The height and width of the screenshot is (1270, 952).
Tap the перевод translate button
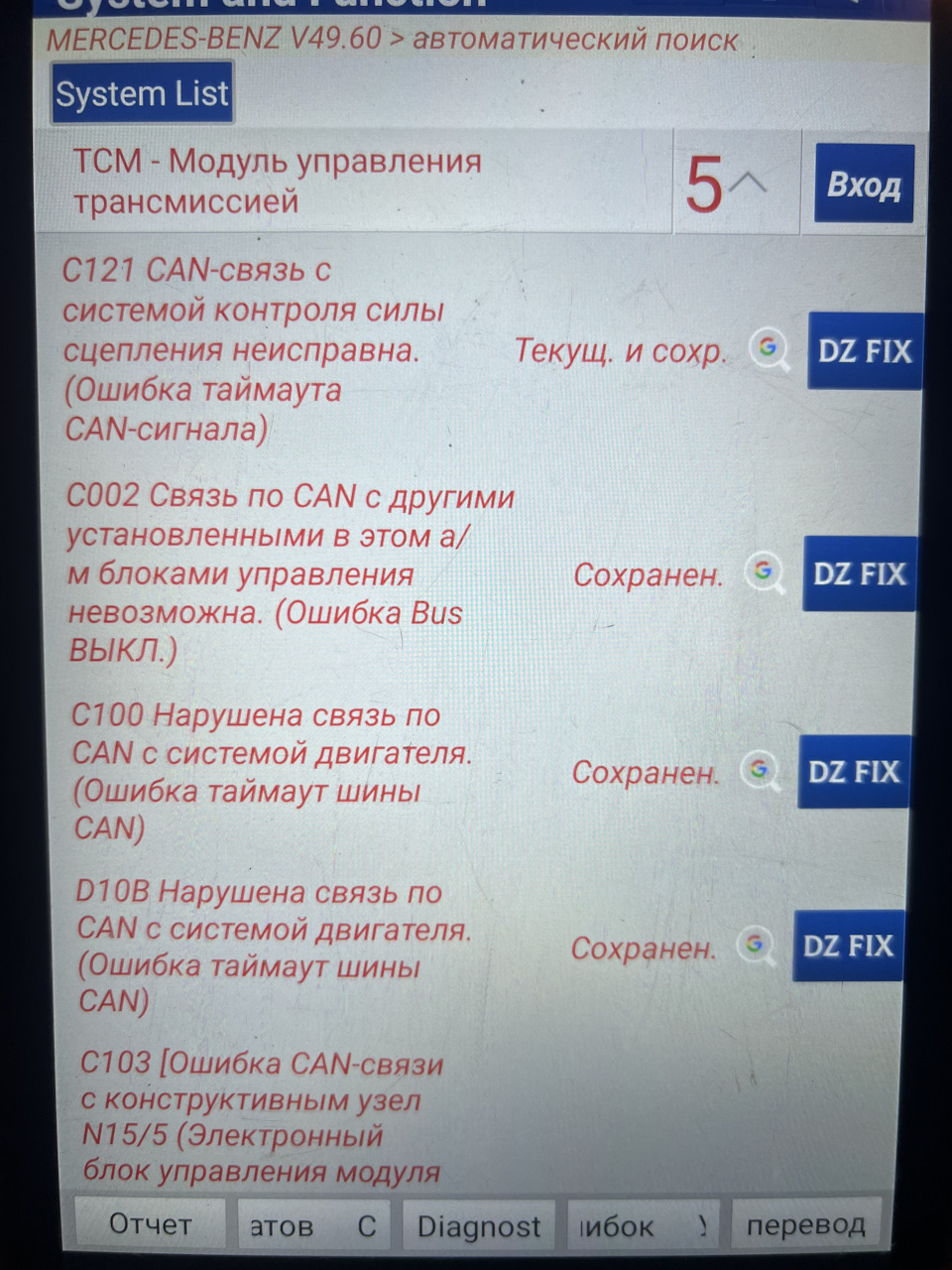[805, 1224]
